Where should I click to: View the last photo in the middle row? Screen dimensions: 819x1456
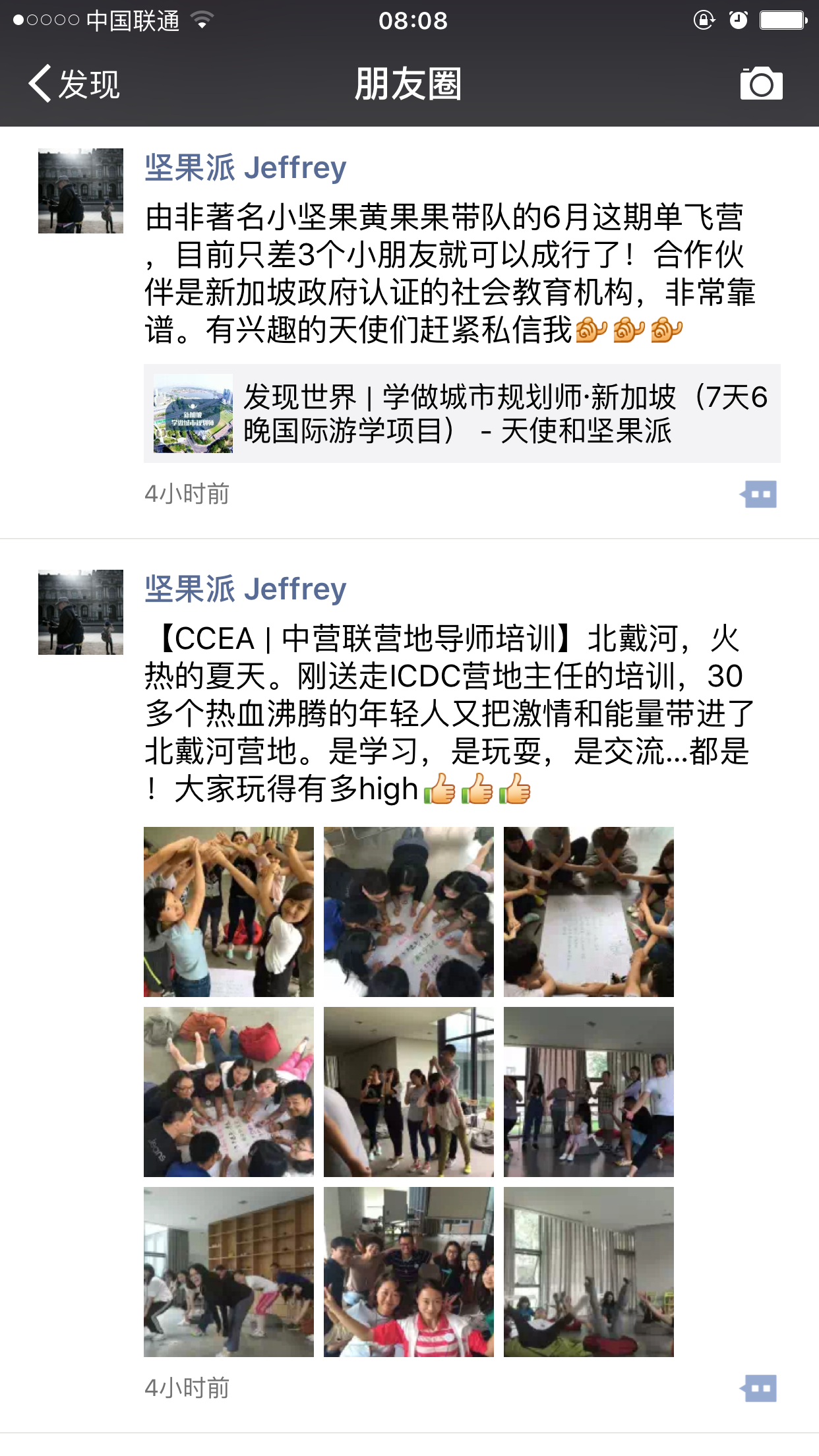(x=589, y=1091)
